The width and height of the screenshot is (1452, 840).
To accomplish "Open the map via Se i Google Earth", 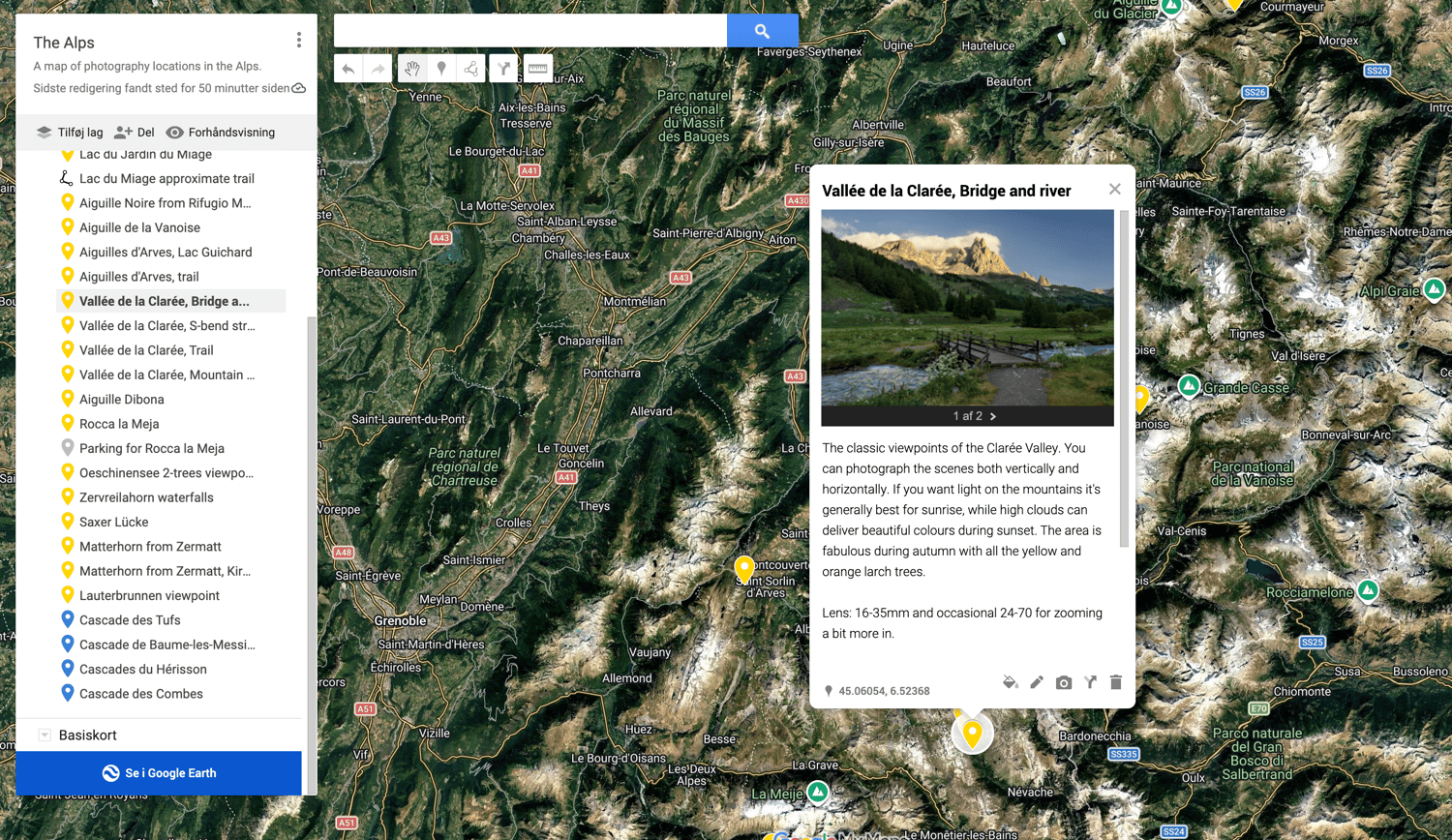I will coord(159,773).
